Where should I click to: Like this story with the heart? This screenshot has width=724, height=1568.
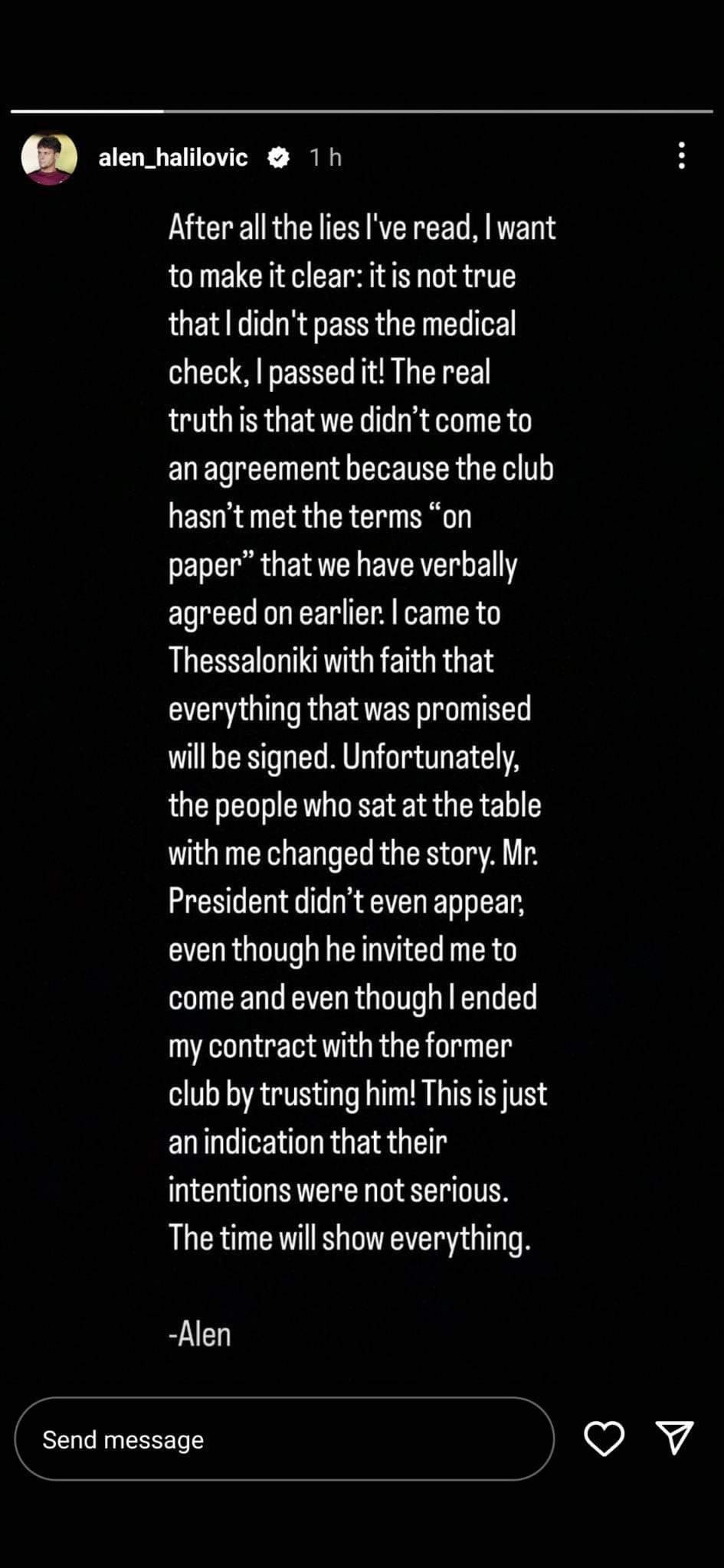[x=604, y=1438]
